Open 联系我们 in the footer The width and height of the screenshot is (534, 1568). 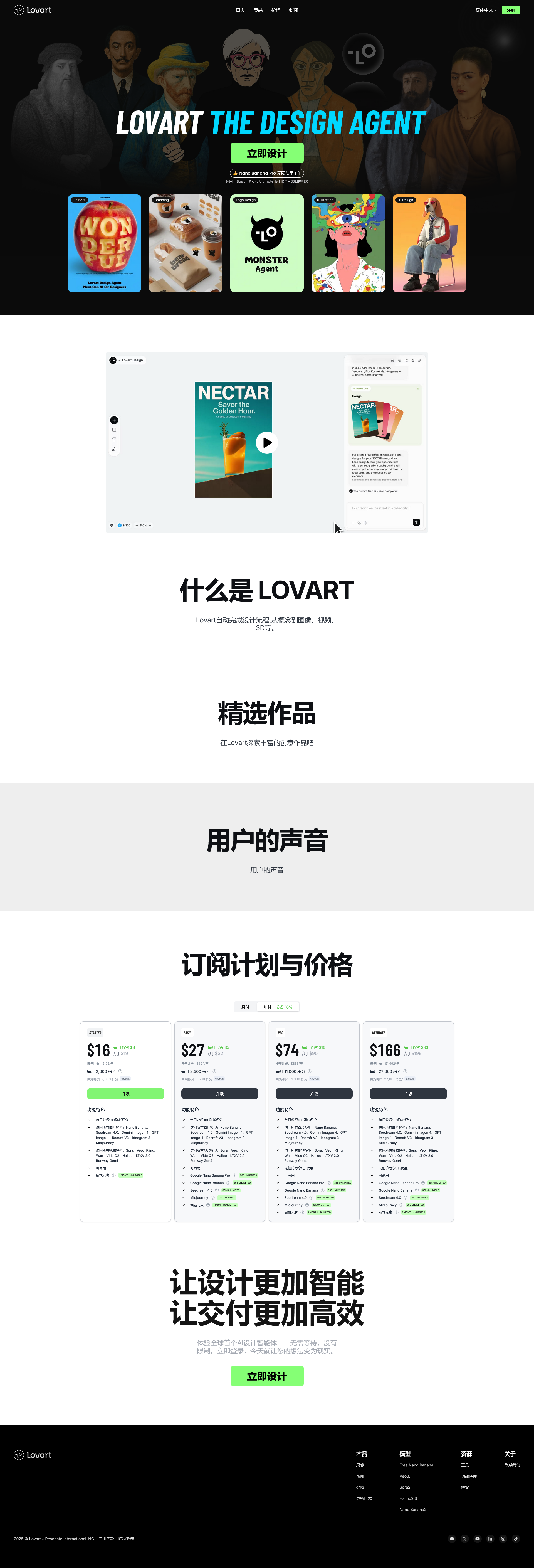(511, 1465)
